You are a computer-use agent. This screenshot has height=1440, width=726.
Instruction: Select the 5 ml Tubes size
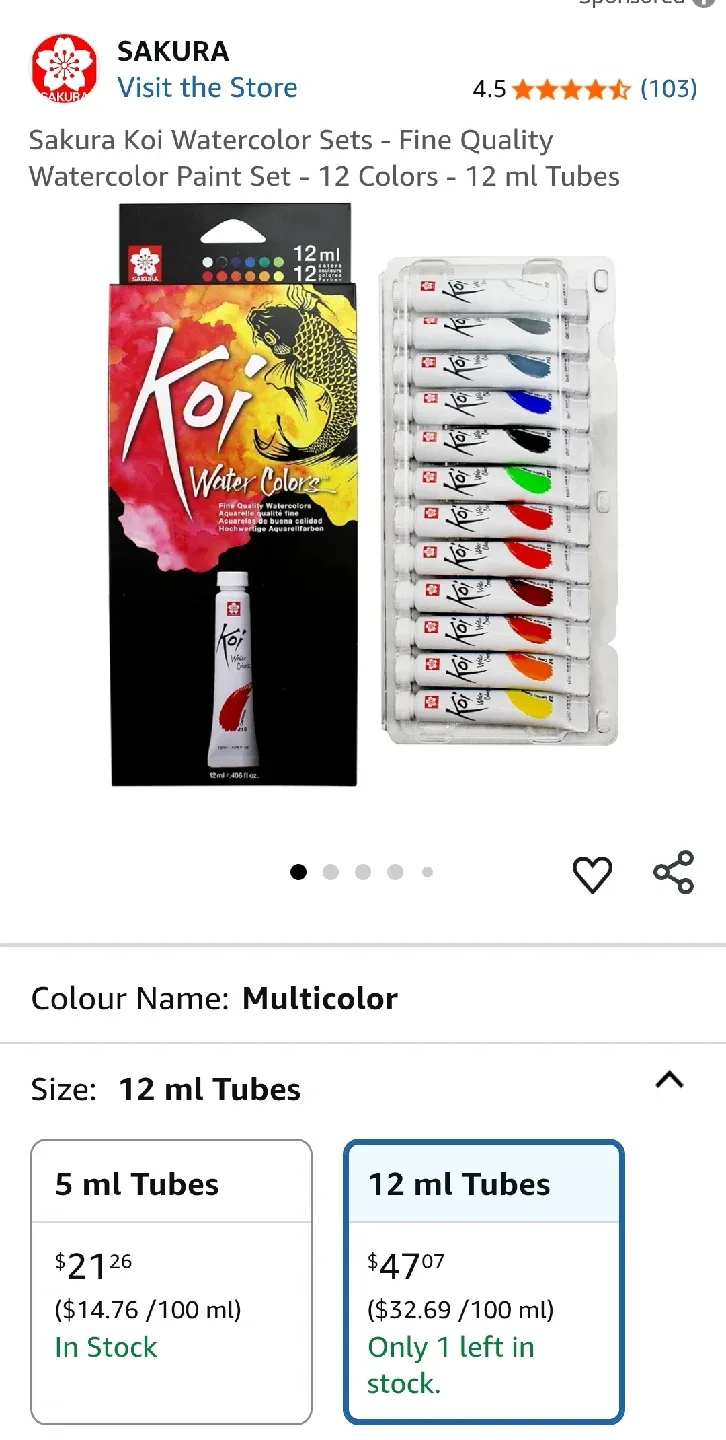[x=171, y=1281]
